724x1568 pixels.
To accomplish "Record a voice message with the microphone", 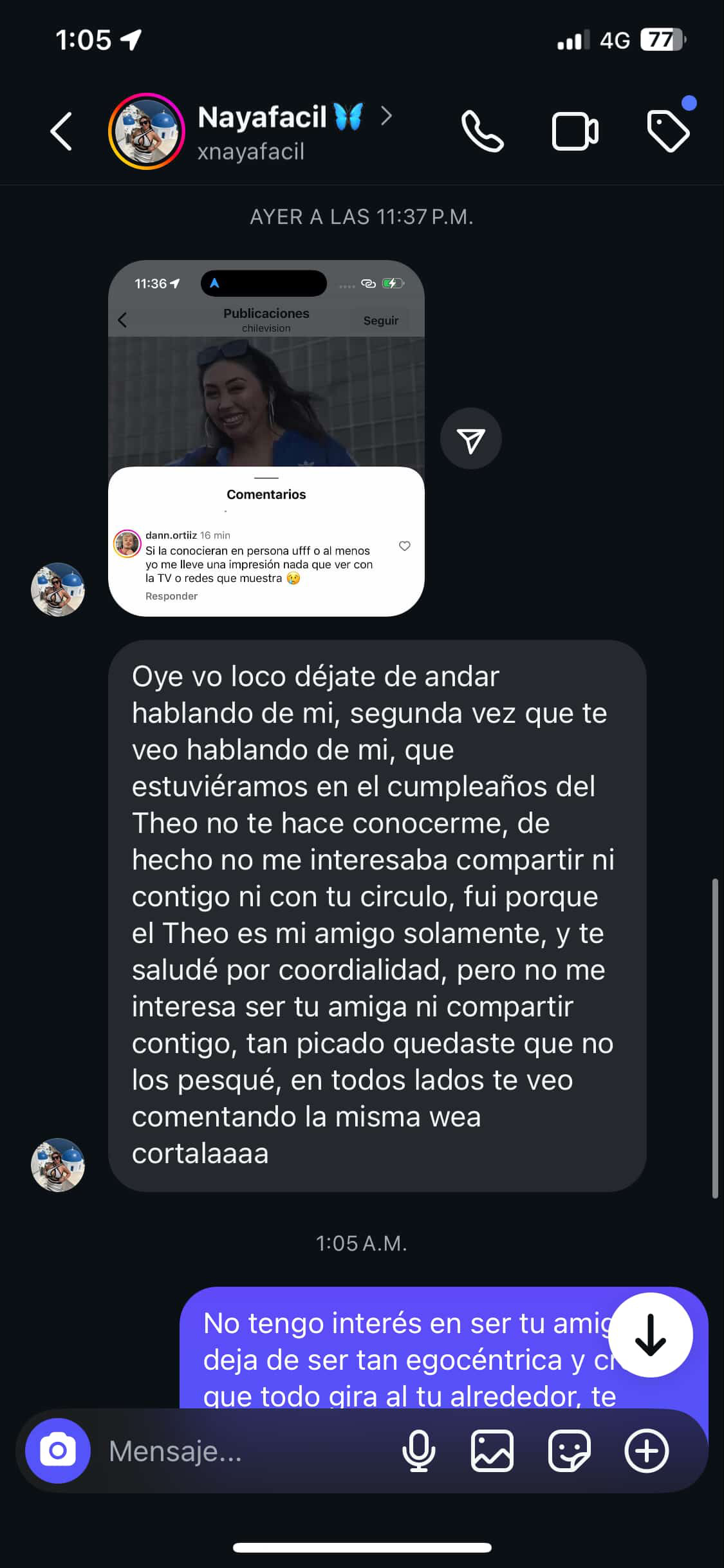I will click(419, 1451).
